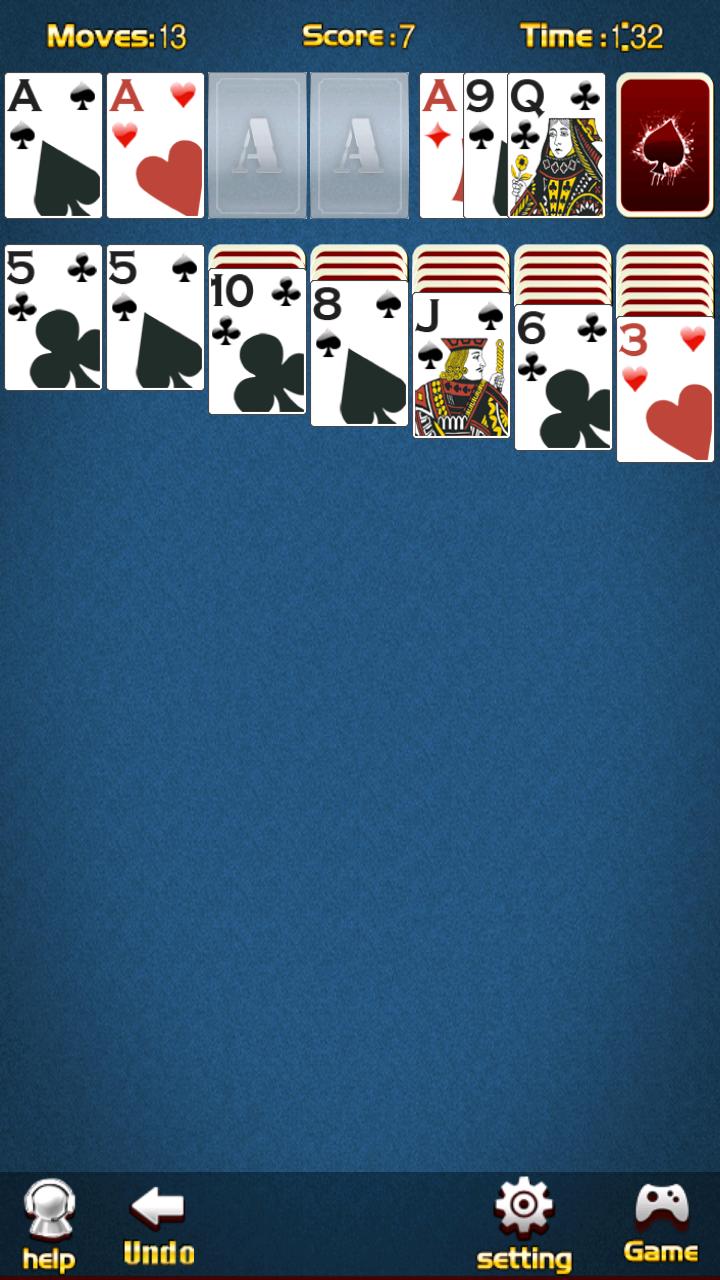Open help

(x=48, y=1225)
